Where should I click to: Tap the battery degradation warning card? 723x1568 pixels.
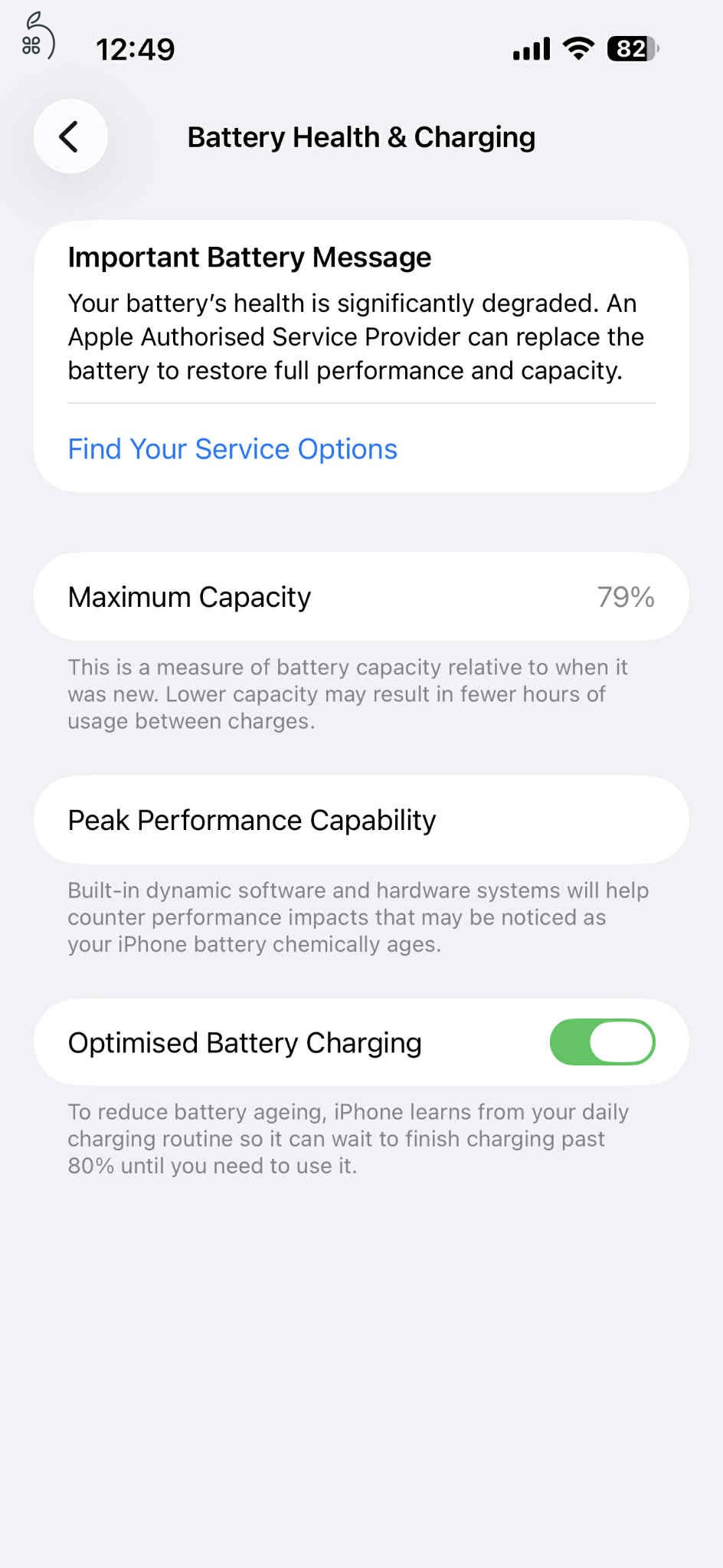pos(361,353)
